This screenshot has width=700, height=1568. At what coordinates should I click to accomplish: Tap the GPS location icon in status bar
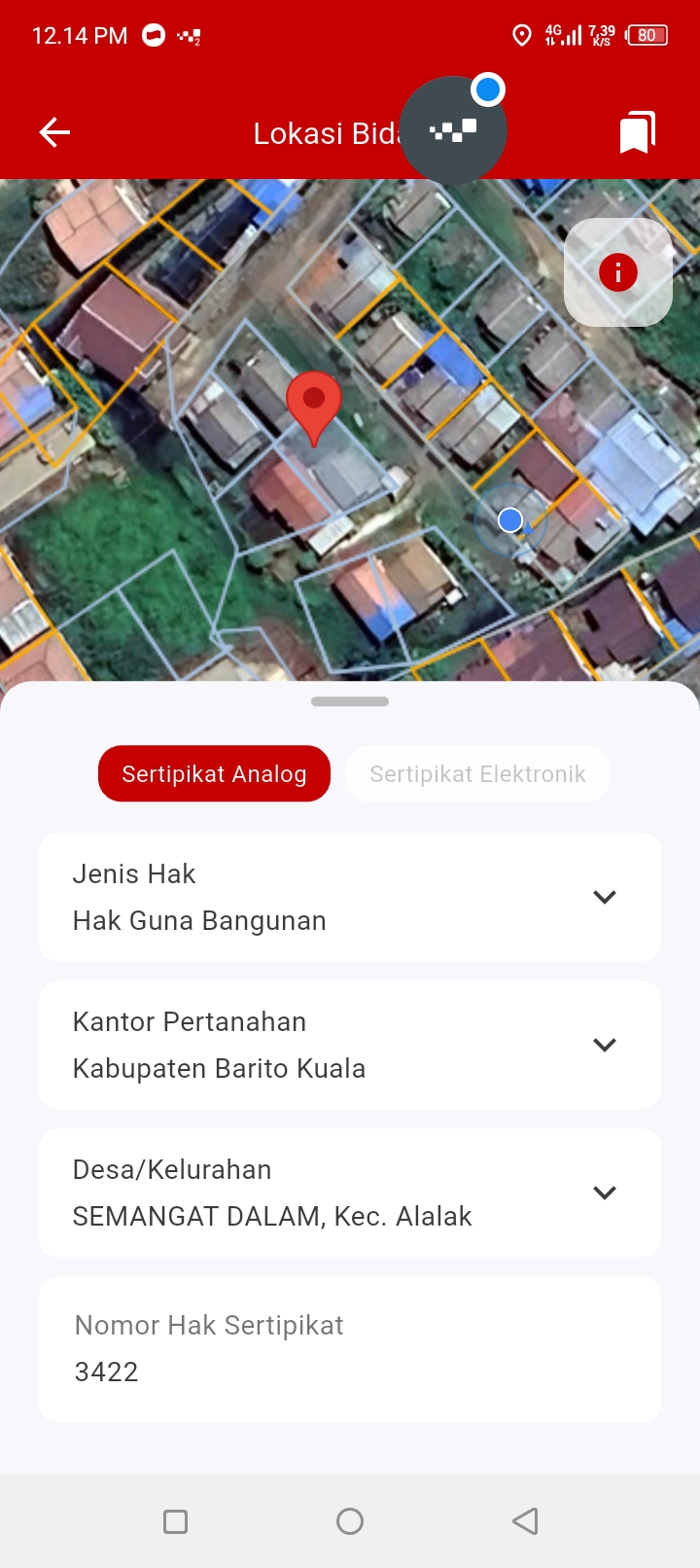coord(521,35)
